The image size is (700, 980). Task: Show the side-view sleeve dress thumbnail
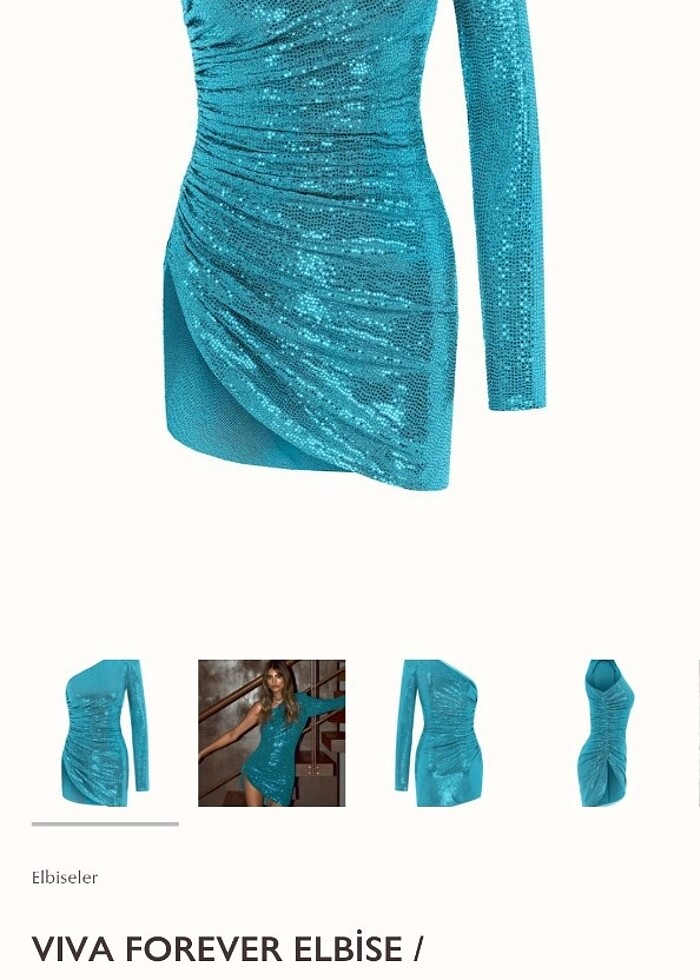(x=438, y=733)
